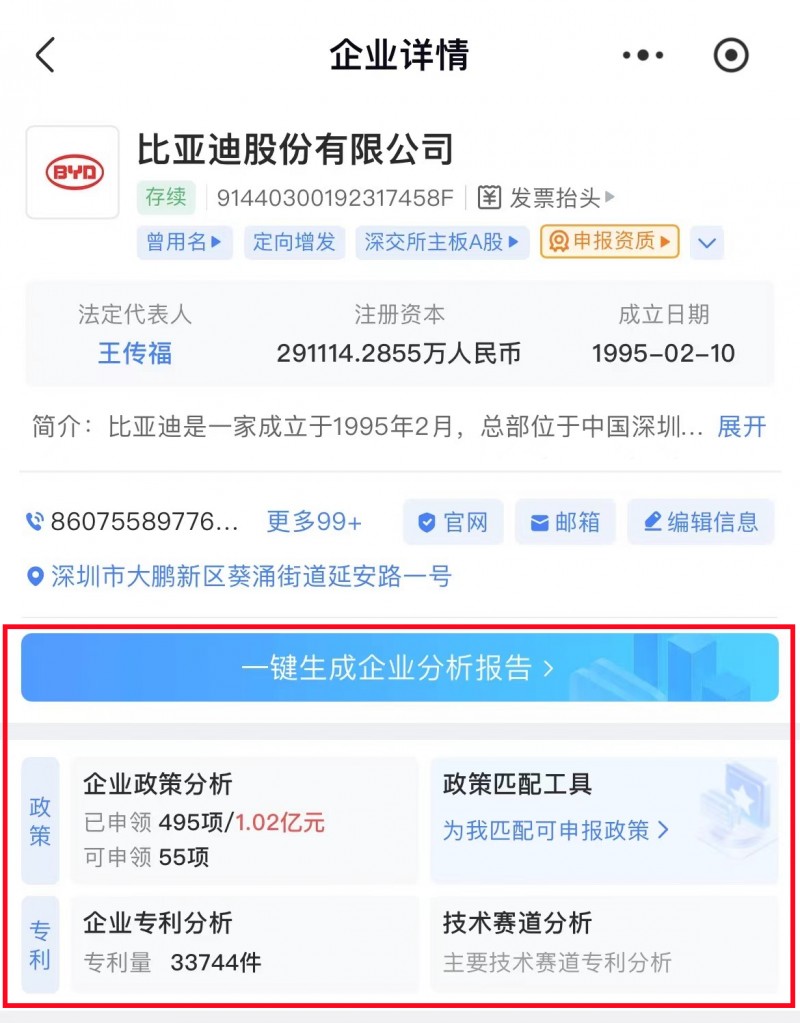Open legal representative 王传福's profile

coord(134,353)
